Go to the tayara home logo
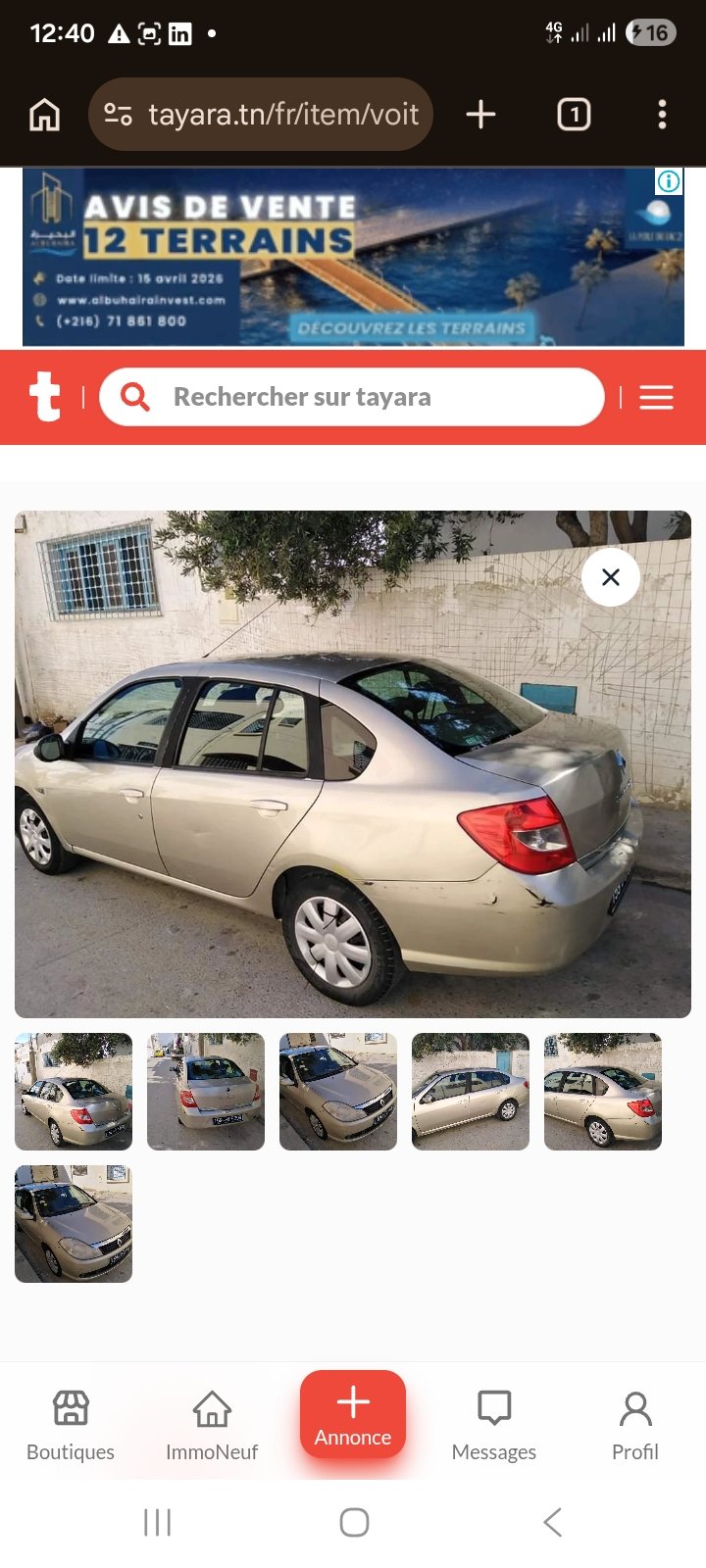Screen dimensions: 706x1568 pos(44,397)
